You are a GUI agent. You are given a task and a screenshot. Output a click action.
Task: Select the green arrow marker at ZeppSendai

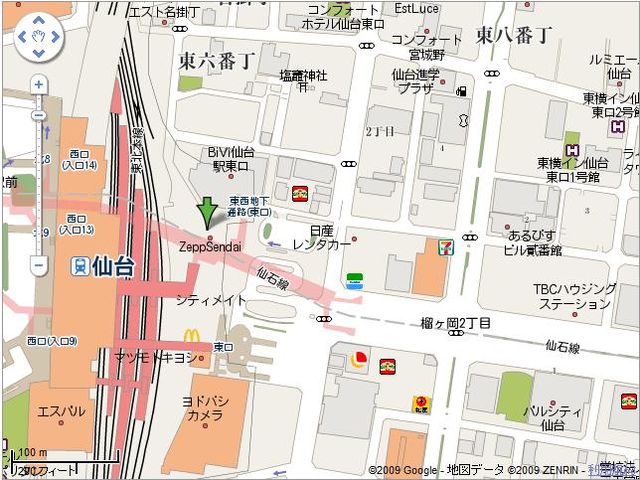(x=206, y=213)
